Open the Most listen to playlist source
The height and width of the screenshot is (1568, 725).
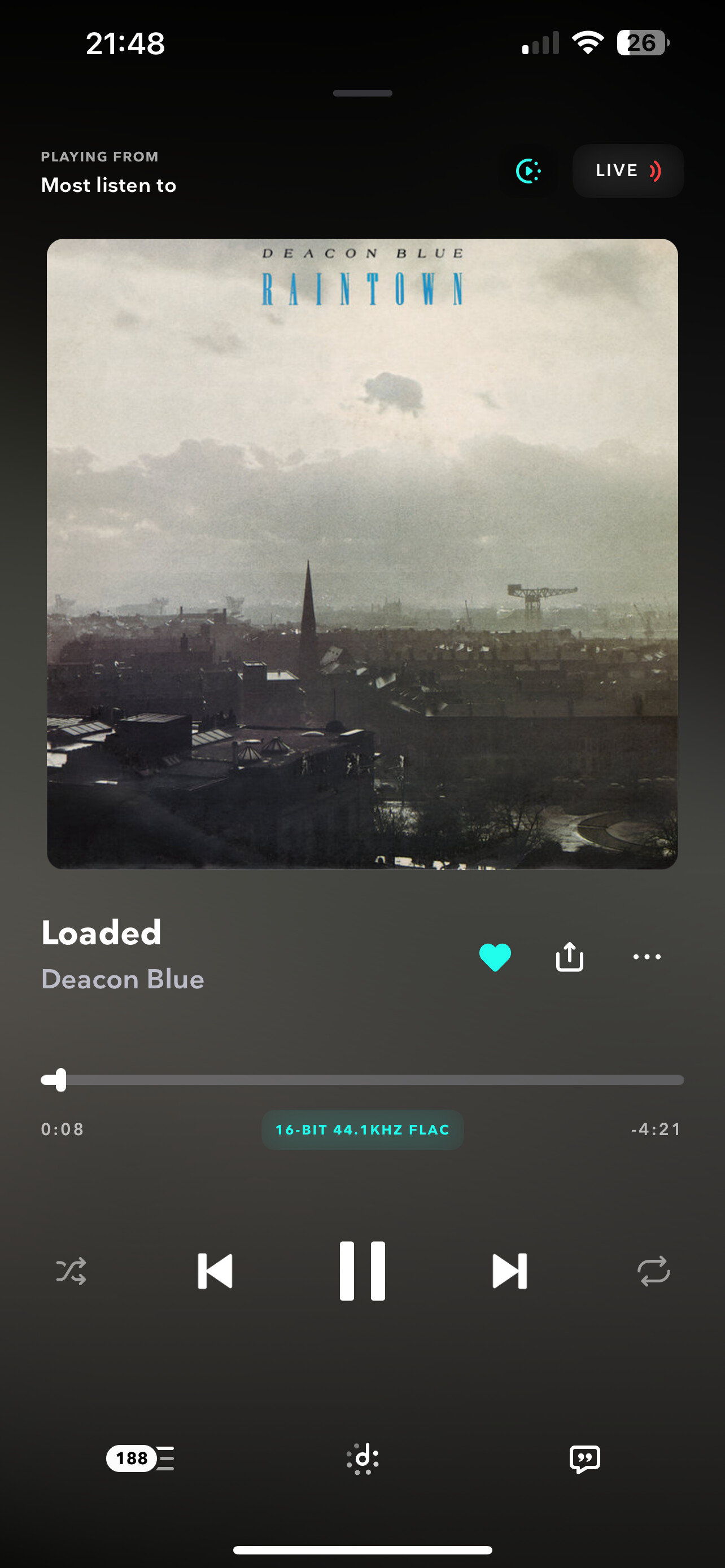[x=108, y=185]
